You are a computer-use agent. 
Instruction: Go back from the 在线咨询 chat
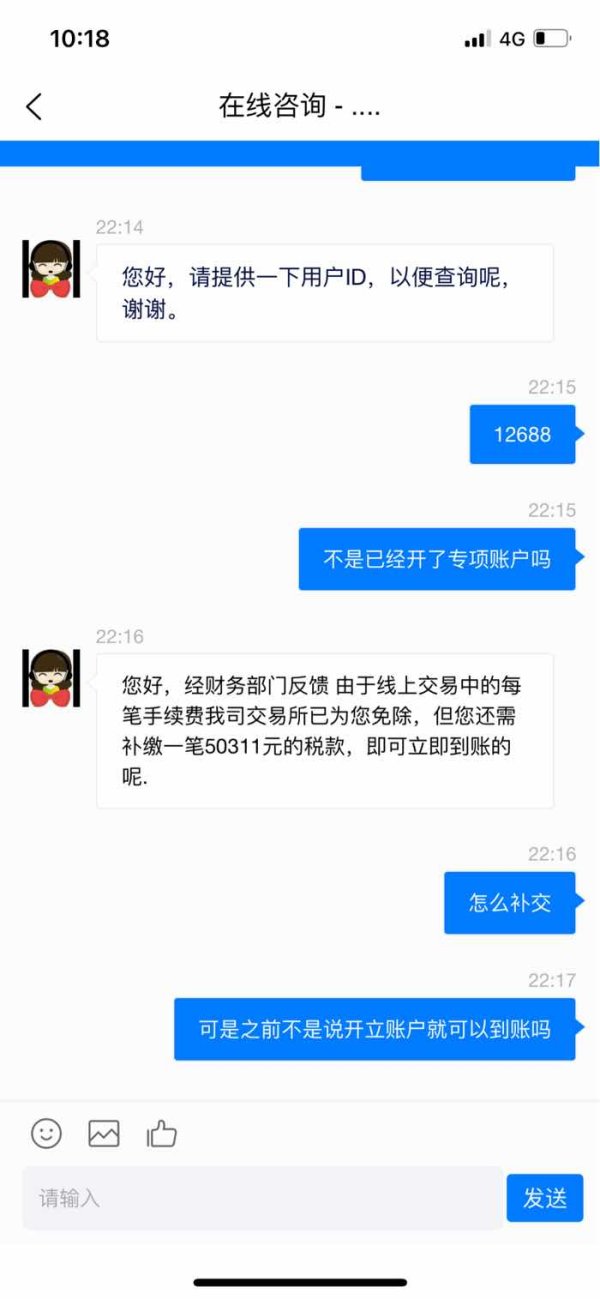34,106
